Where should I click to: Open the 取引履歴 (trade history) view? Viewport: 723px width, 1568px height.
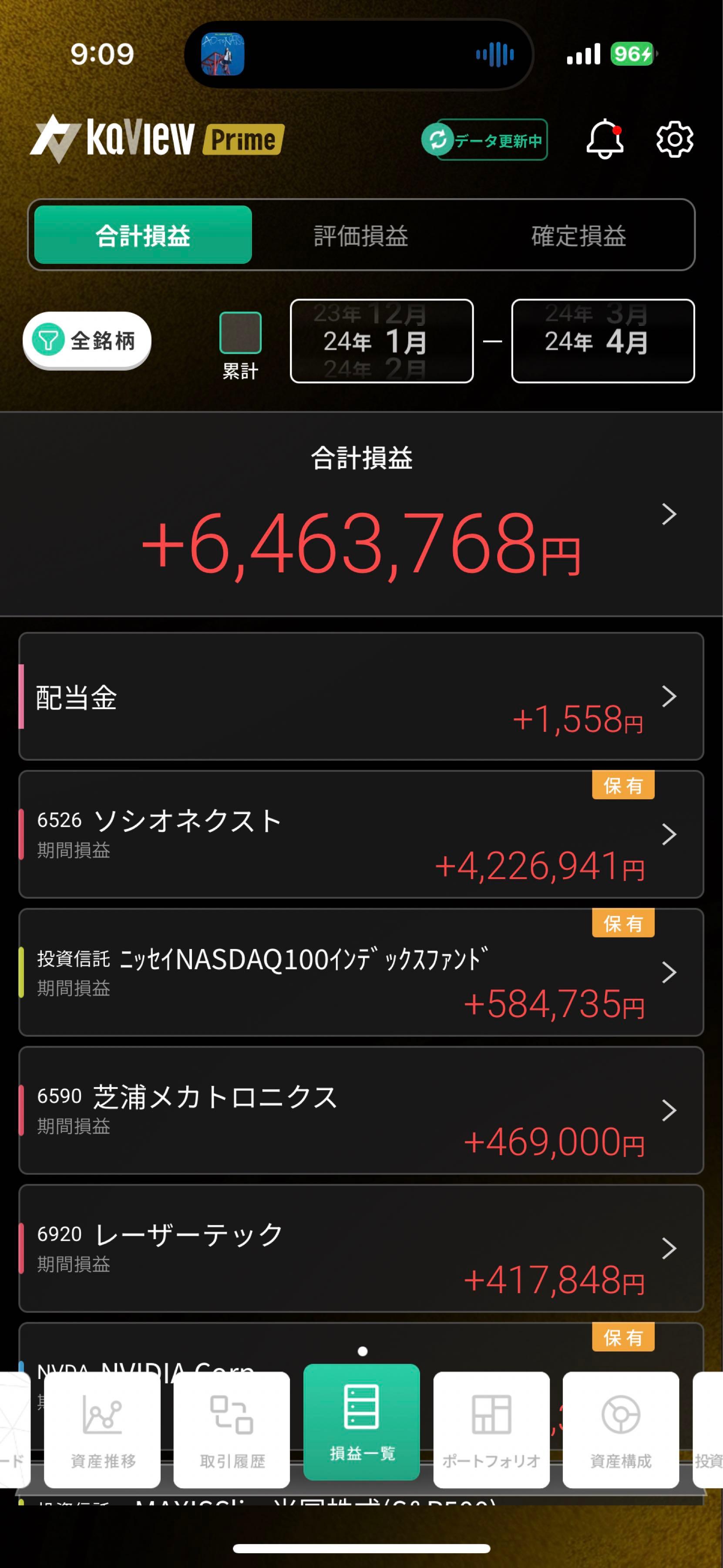[231, 1427]
